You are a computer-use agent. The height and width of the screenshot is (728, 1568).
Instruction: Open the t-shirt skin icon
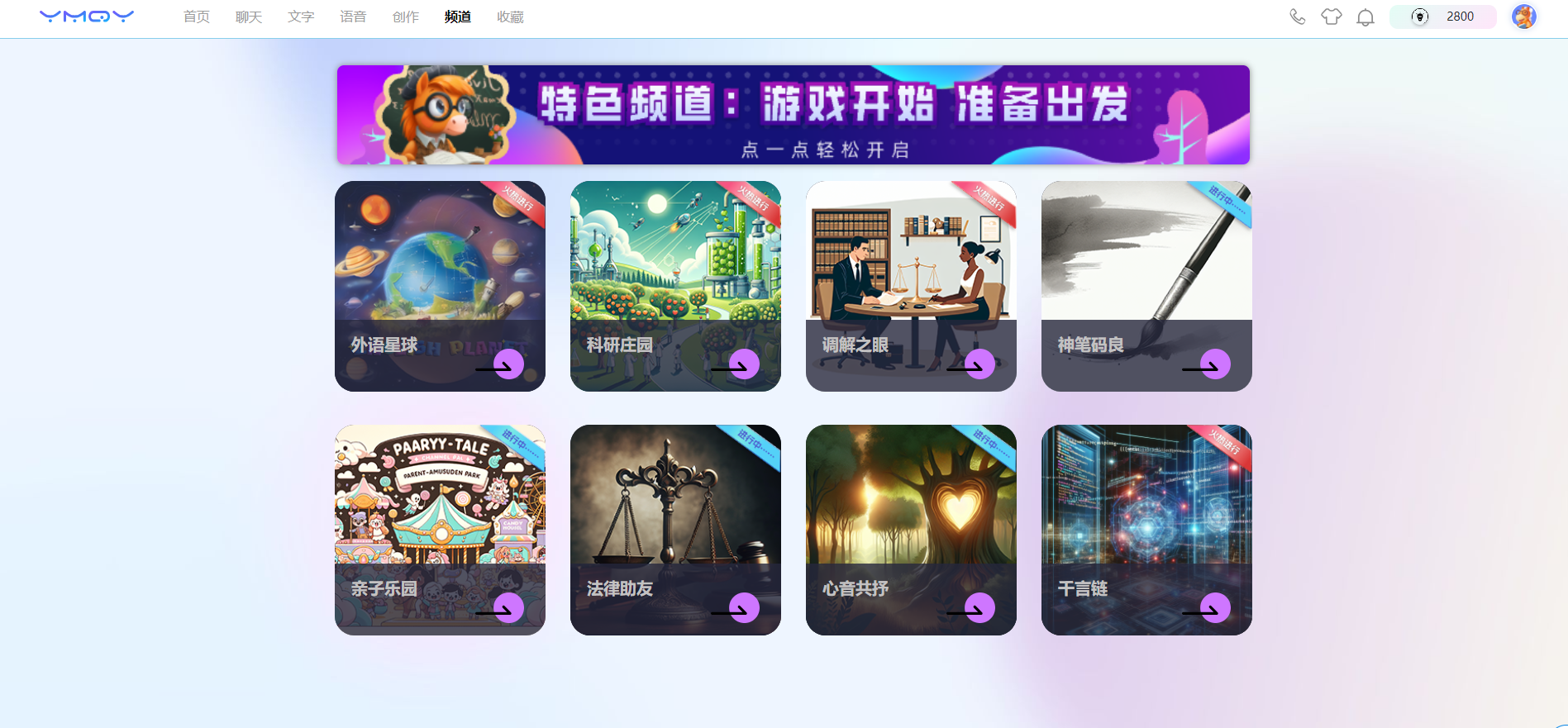(x=1331, y=17)
